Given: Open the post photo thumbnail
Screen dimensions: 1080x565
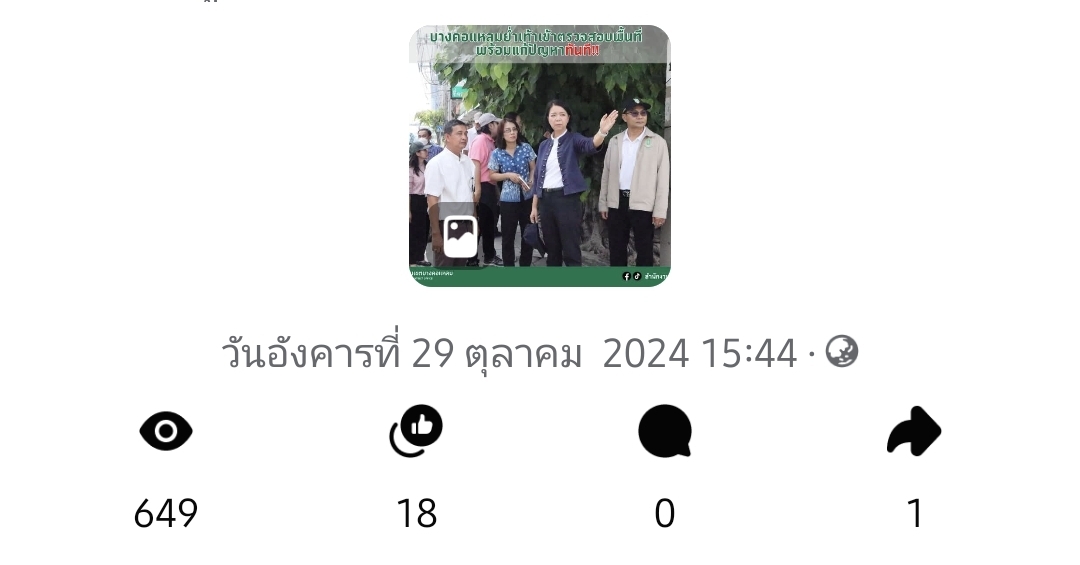Looking at the screenshot, I should click(540, 156).
